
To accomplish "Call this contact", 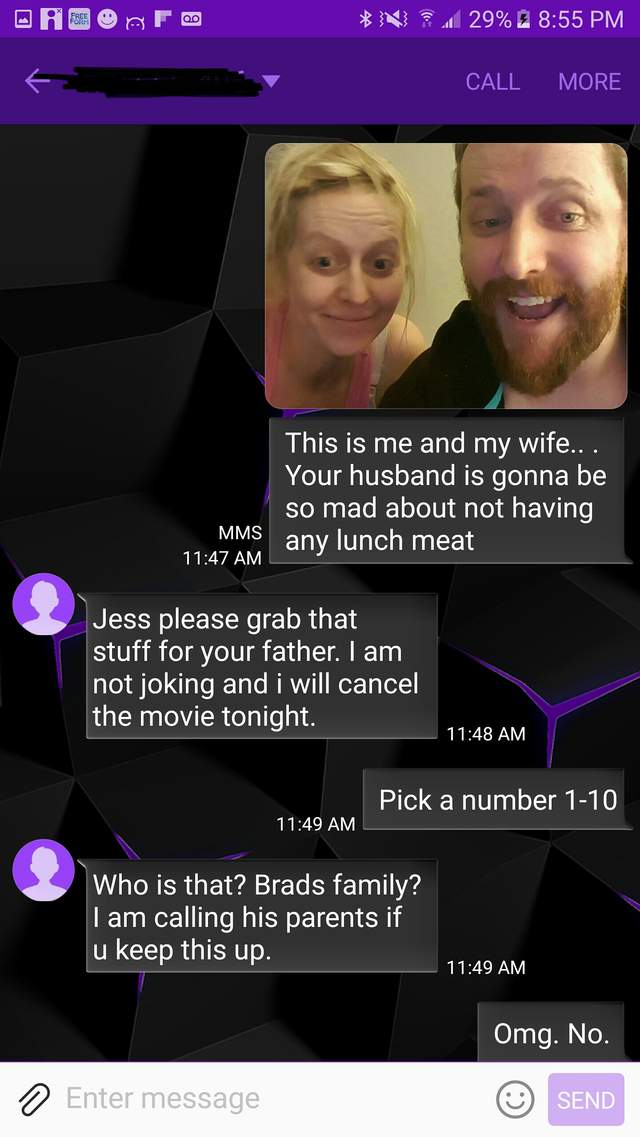I will (x=492, y=82).
